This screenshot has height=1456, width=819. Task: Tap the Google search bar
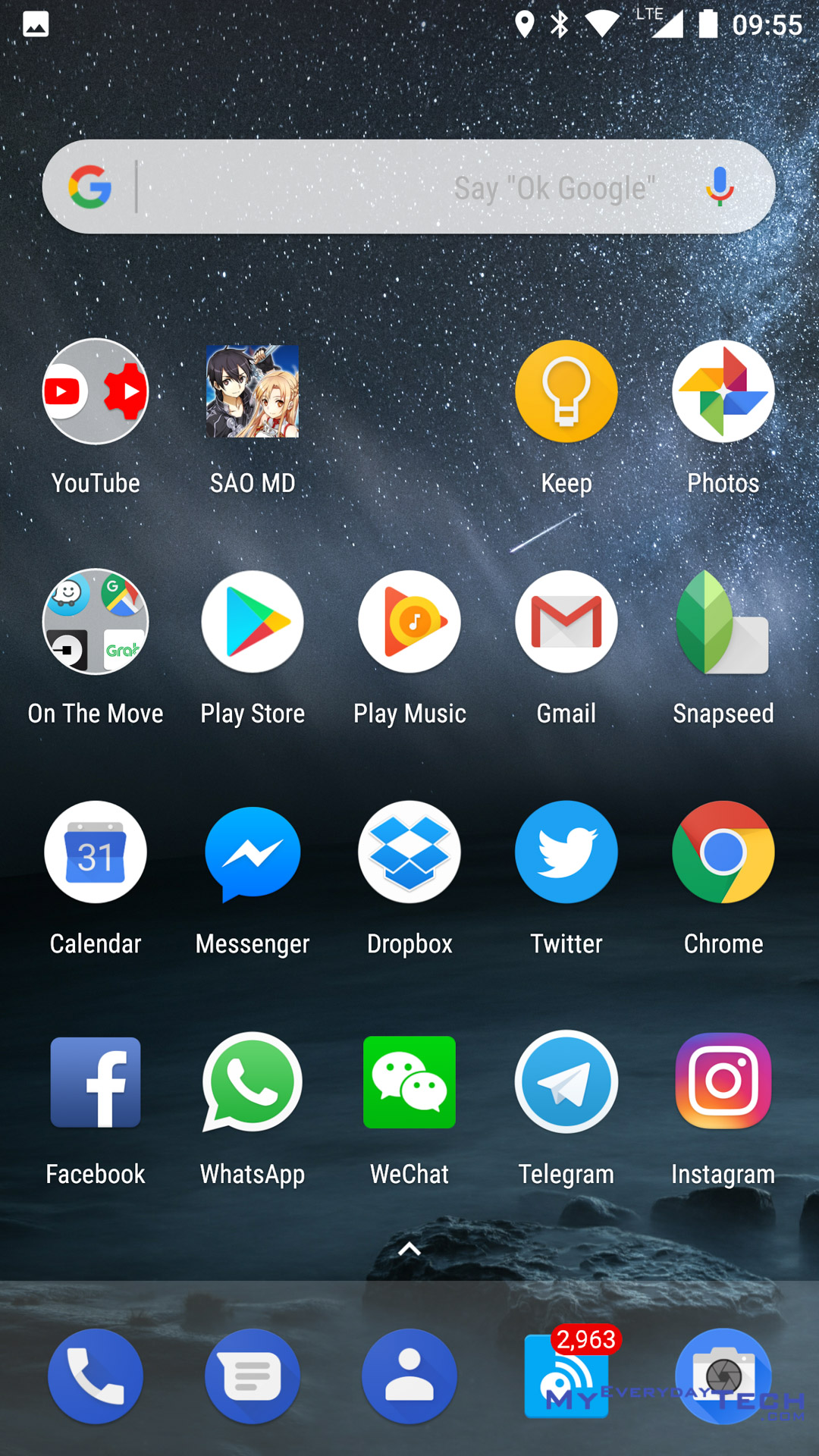[409, 187]
